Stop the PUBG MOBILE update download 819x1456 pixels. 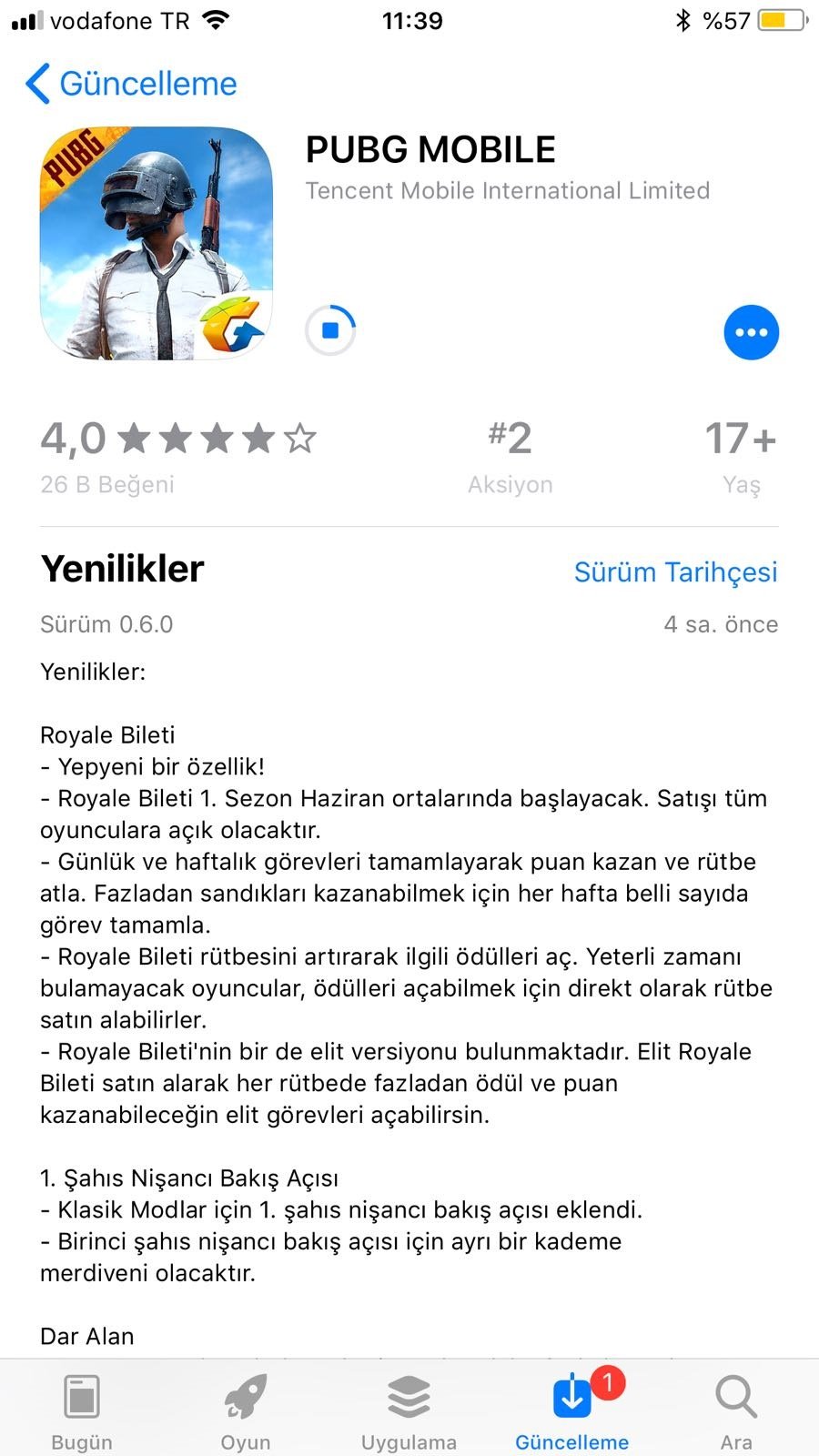pos(330,330)
